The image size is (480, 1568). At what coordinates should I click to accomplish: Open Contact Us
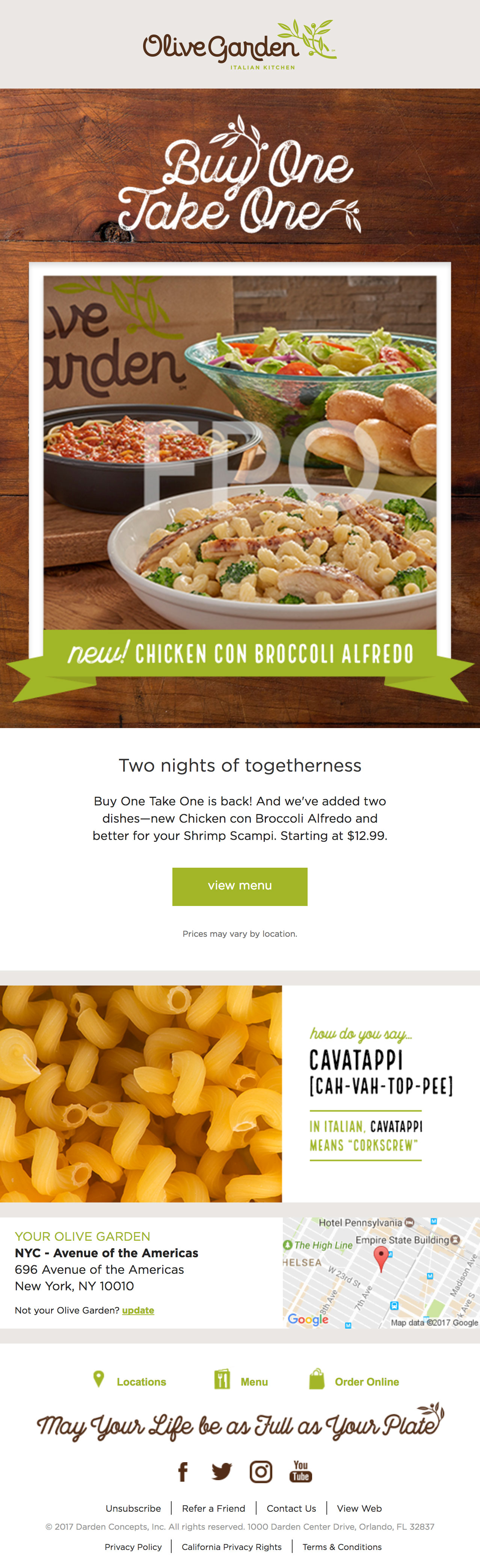click(291, 1508)
